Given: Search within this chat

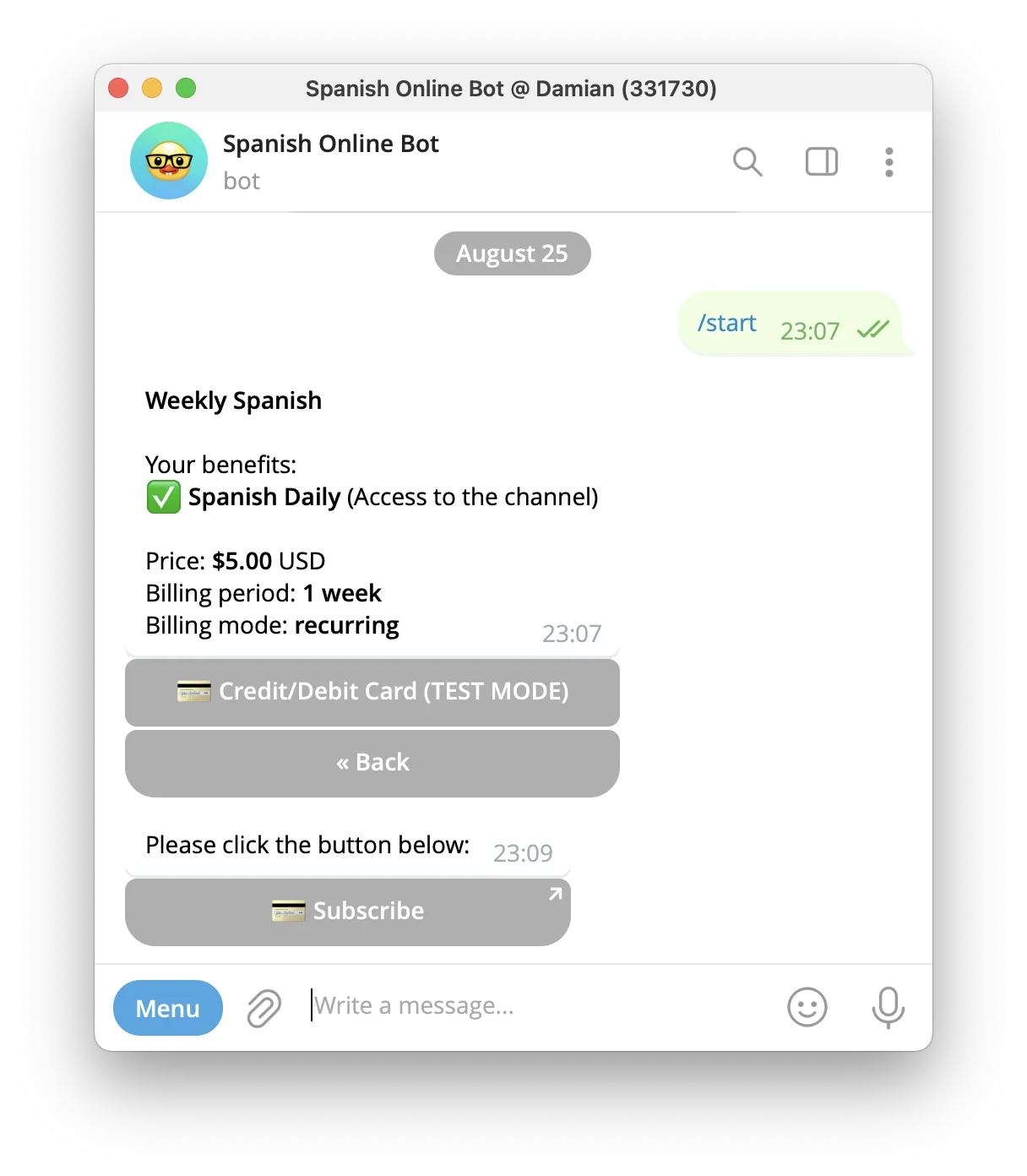Looking at the screenshot, I should click(747, 161).
